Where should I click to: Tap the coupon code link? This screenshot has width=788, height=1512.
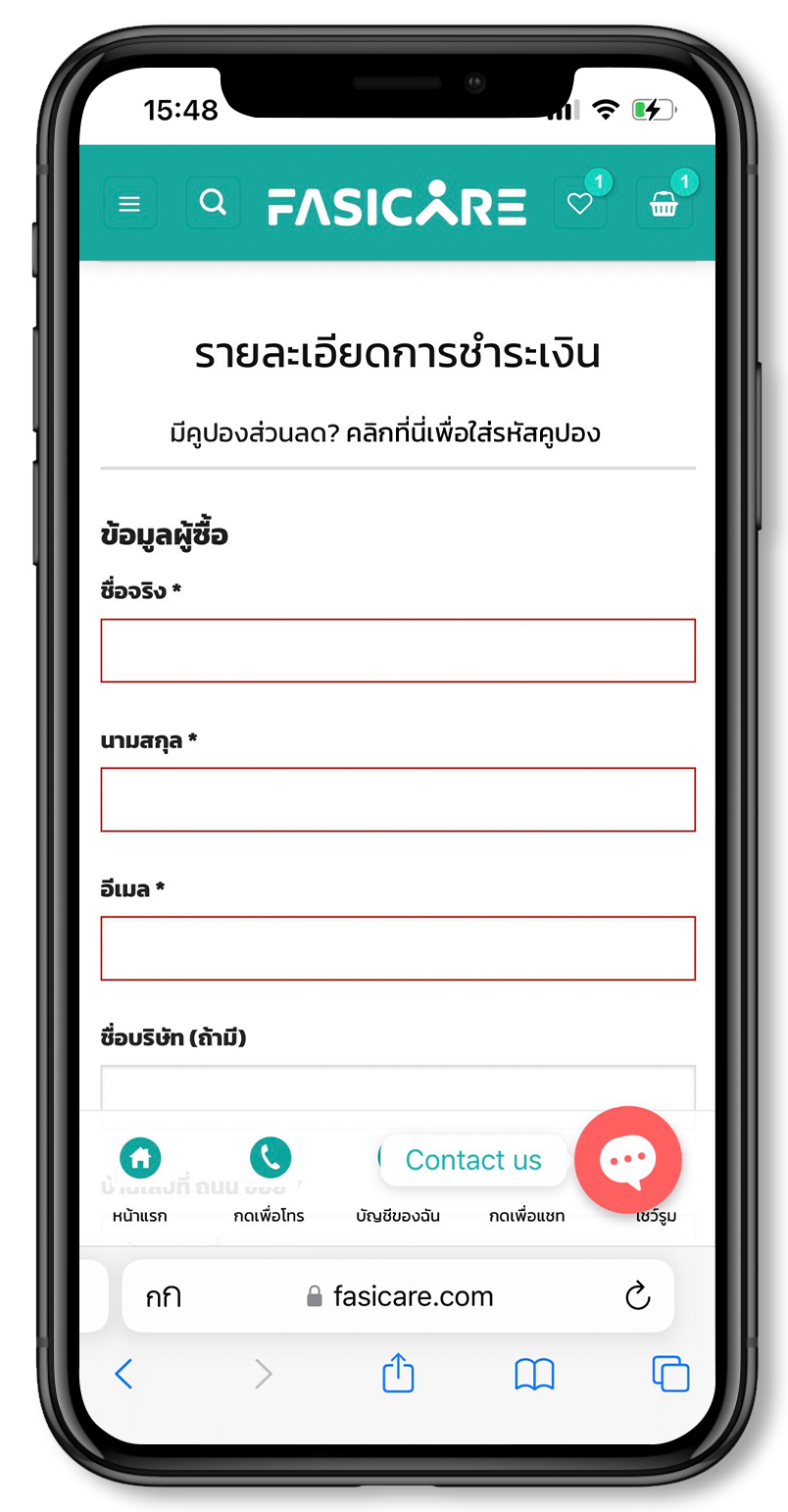pos(472,432)
